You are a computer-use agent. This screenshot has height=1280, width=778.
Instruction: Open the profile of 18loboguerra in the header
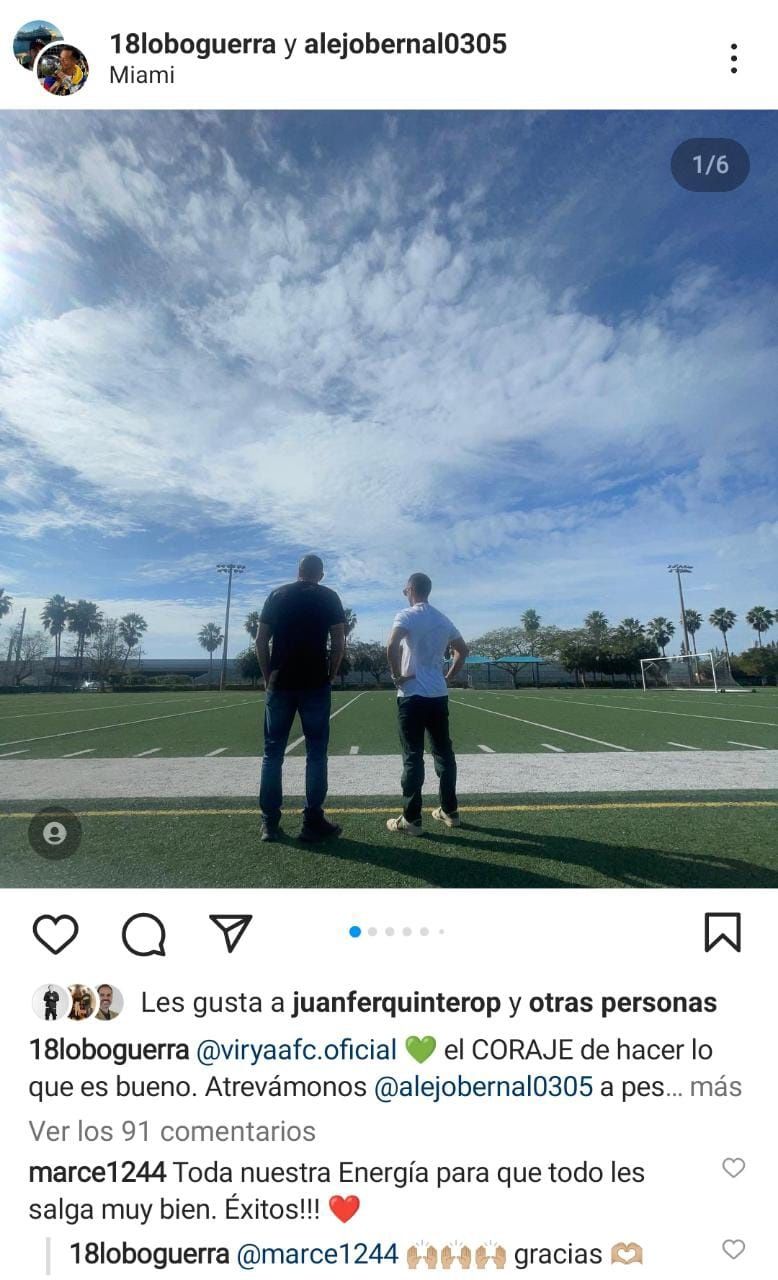192,44
